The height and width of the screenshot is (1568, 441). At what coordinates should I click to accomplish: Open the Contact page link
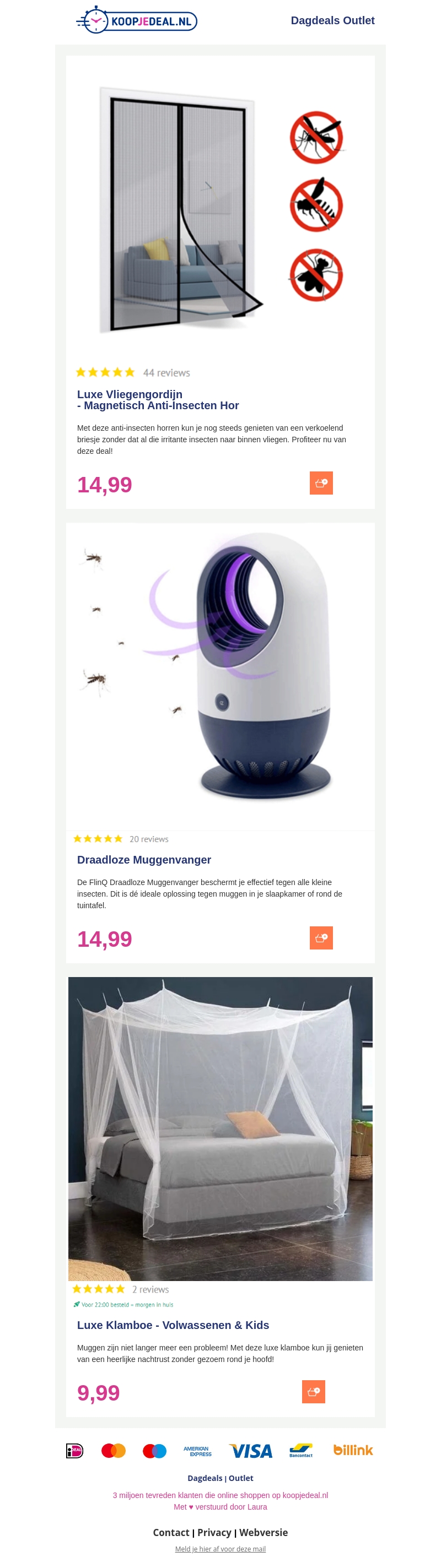[170, 1532]
